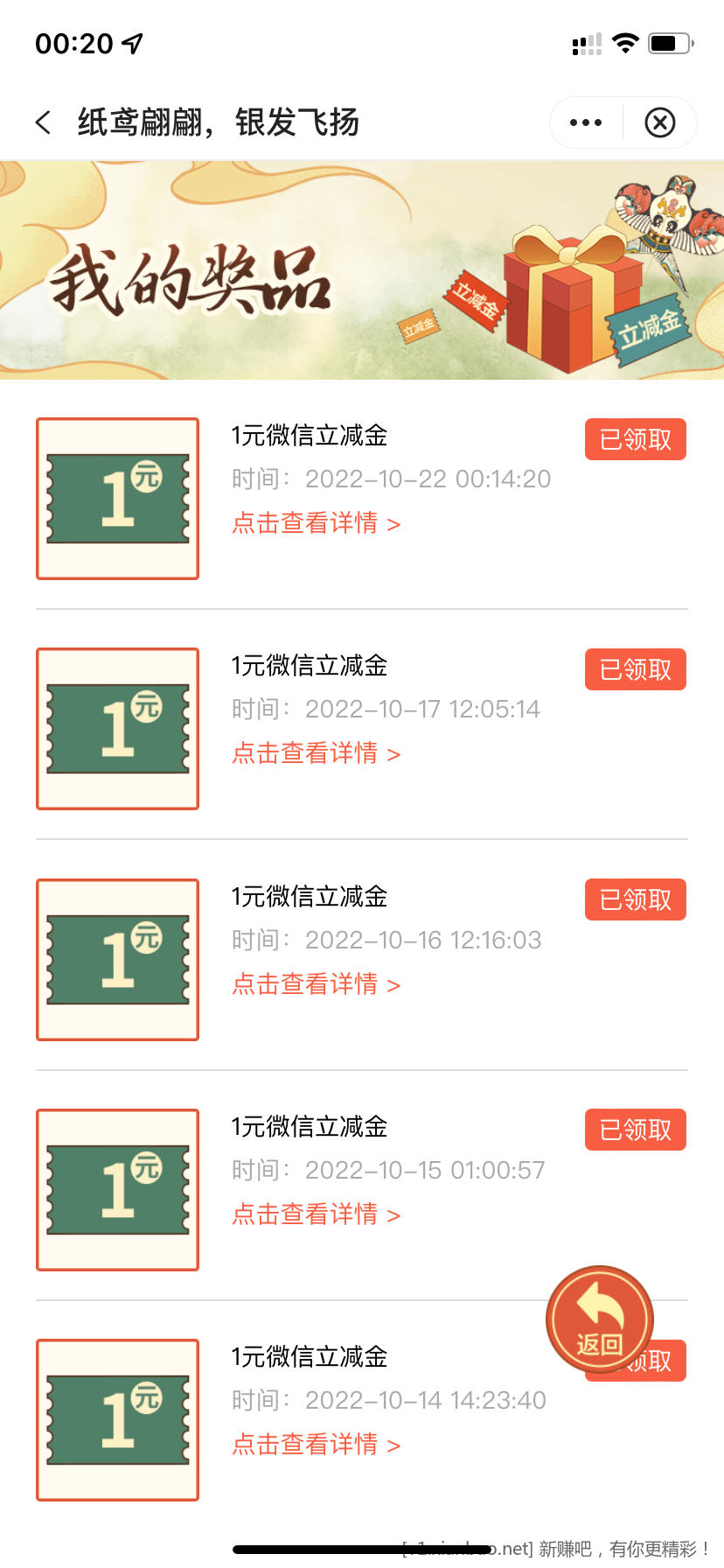
Task: Tap 已领取 on the 2022-10-22 prize
Action: [636, 439]
